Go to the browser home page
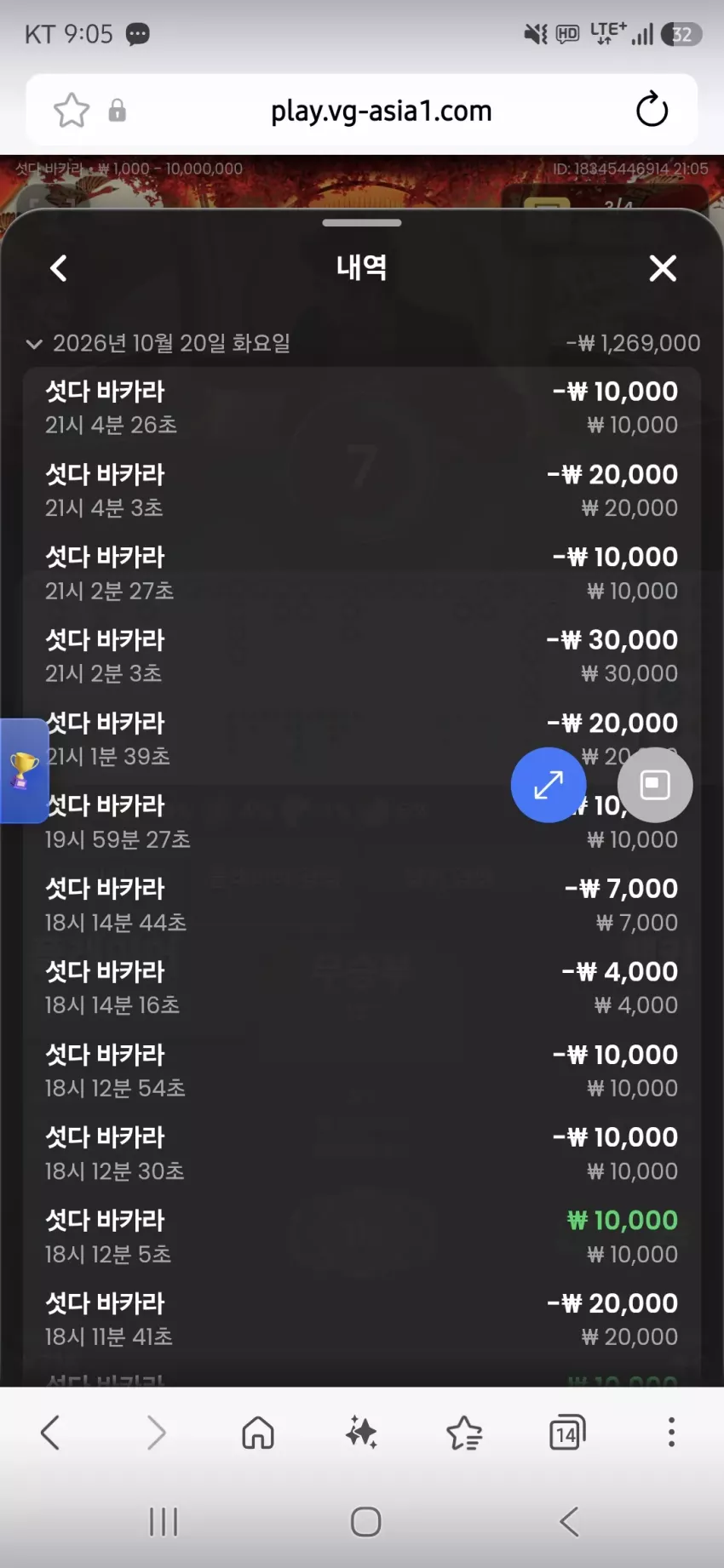 [x=258, y=1432]
